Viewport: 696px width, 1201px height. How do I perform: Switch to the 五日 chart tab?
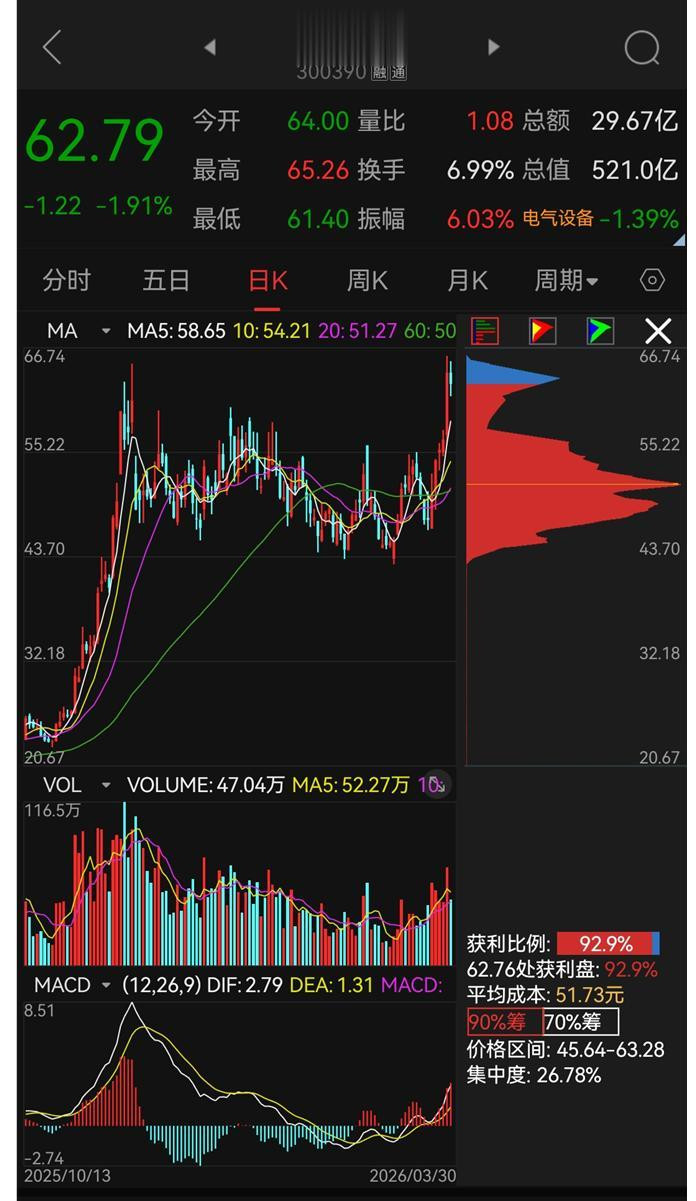click(166, 281)
